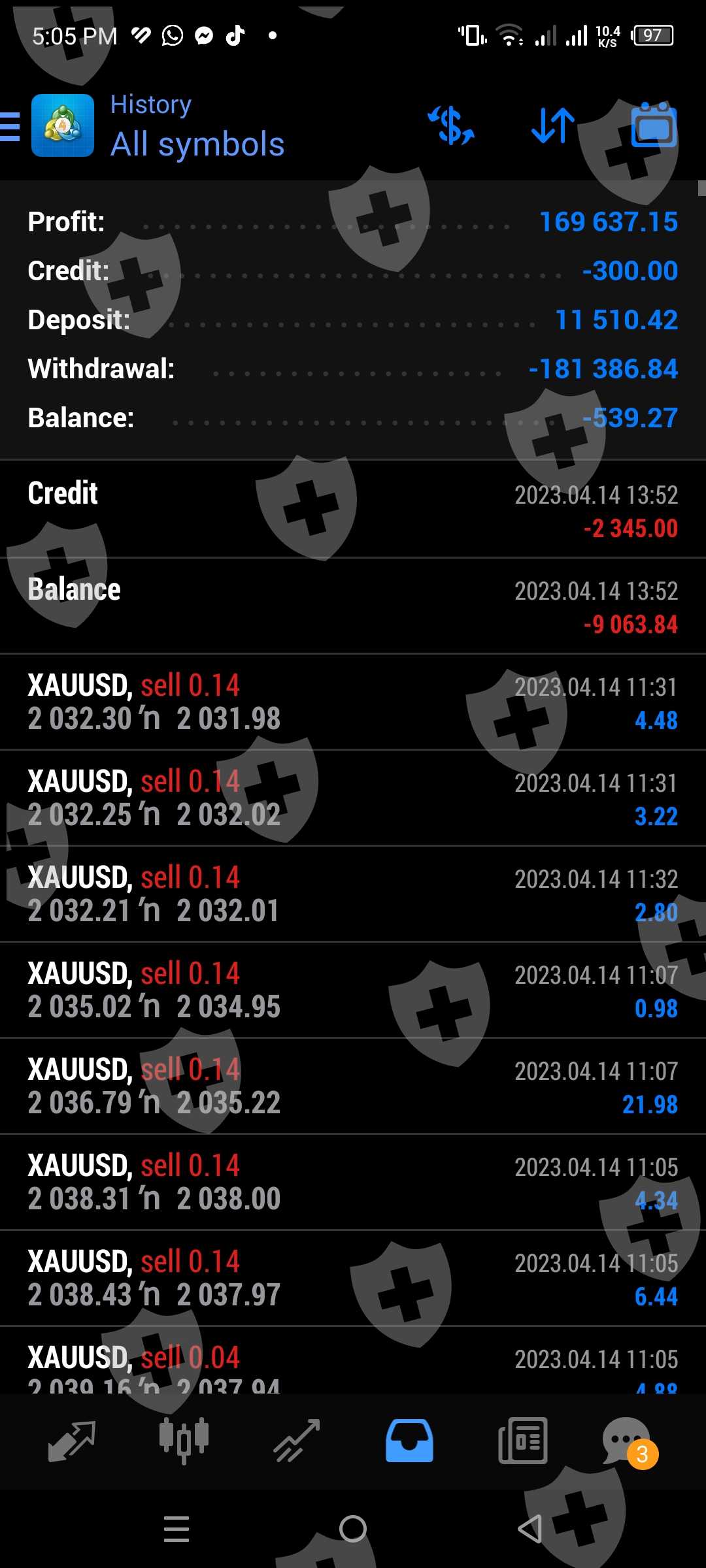
Task: Switch to the Quotes tab
Action: (x=72, y=1441)
